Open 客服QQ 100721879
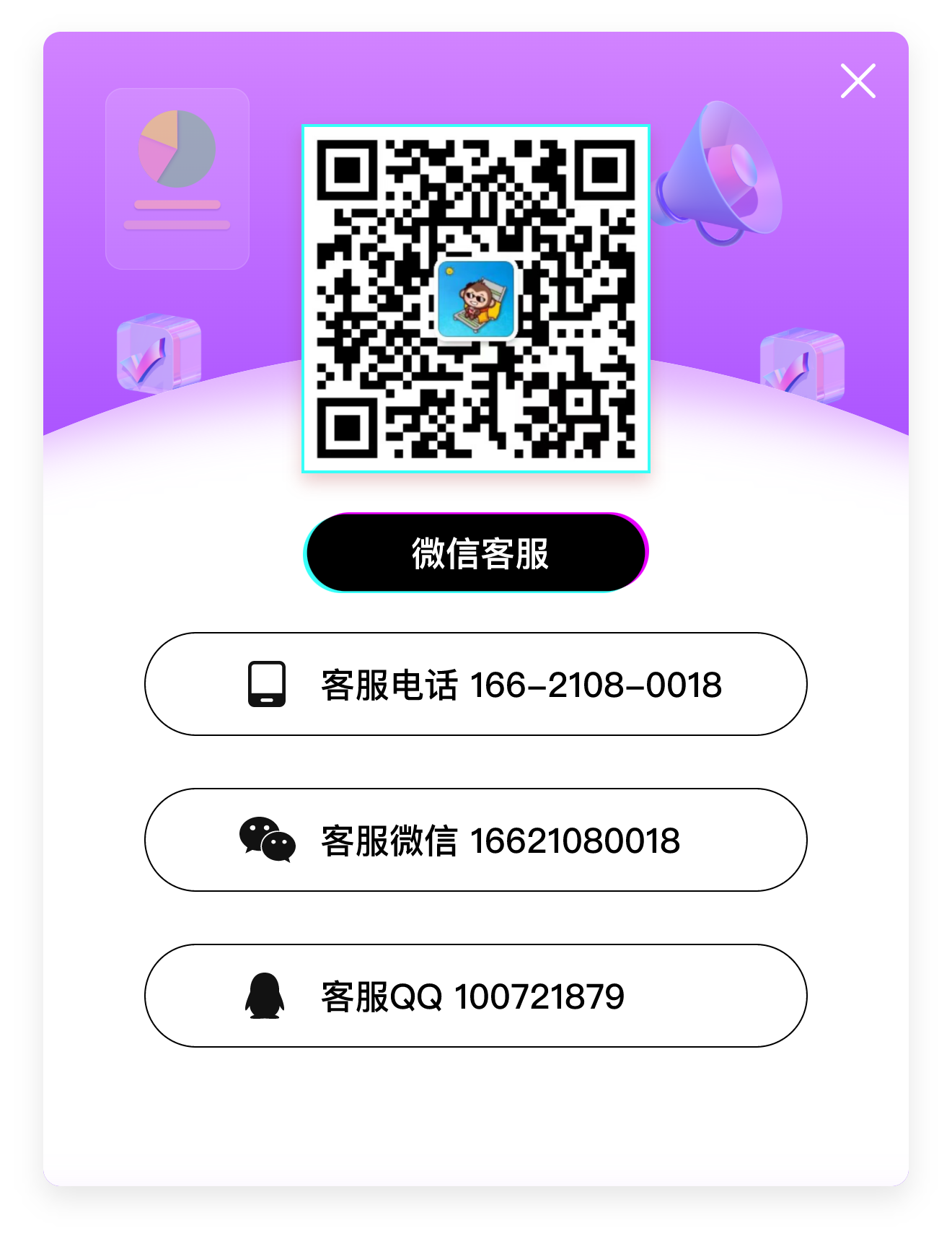The image size is (952, 1241). coord(476,996)
